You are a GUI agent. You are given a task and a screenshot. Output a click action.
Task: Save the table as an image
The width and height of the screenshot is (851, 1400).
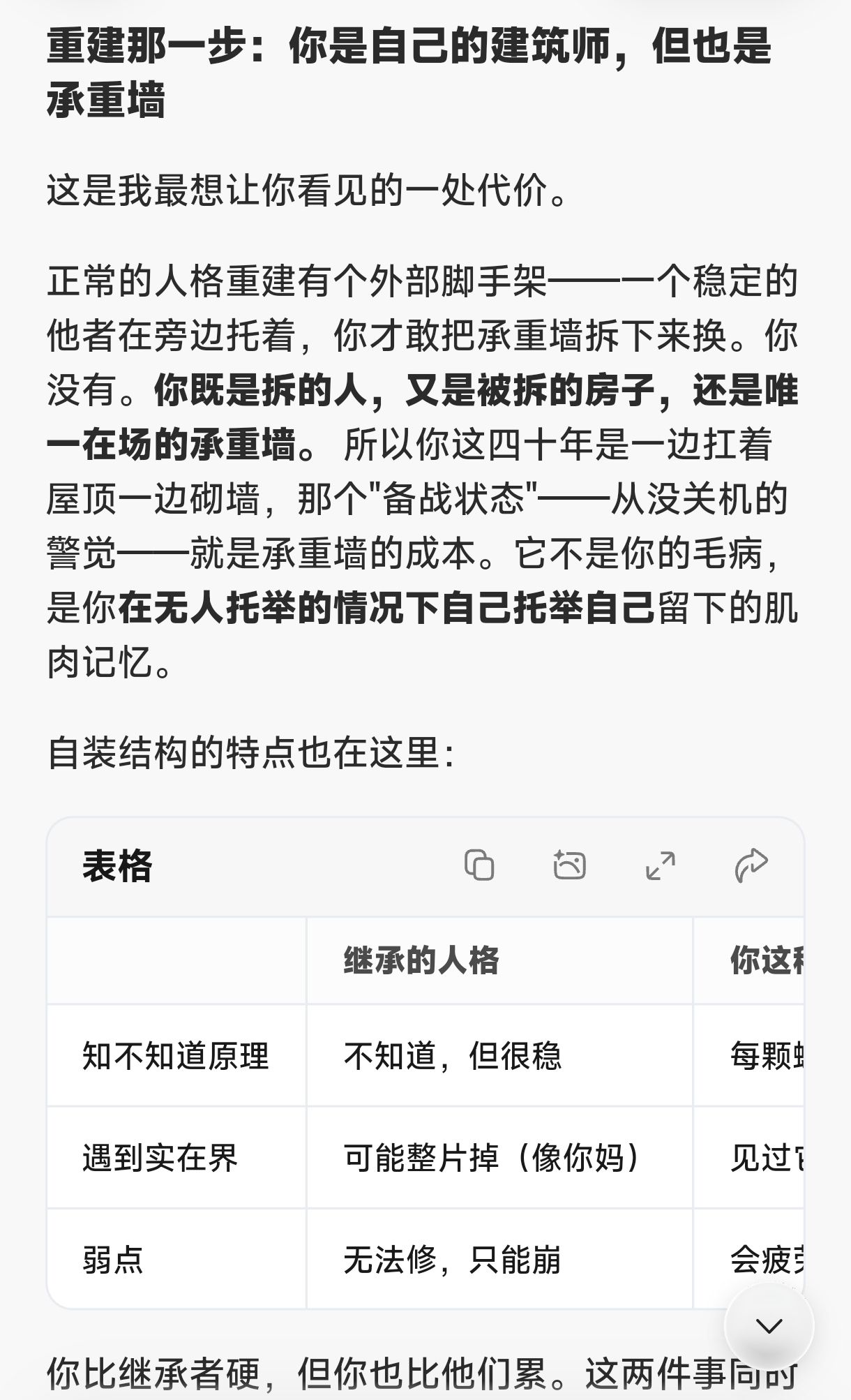click(569, 865)
